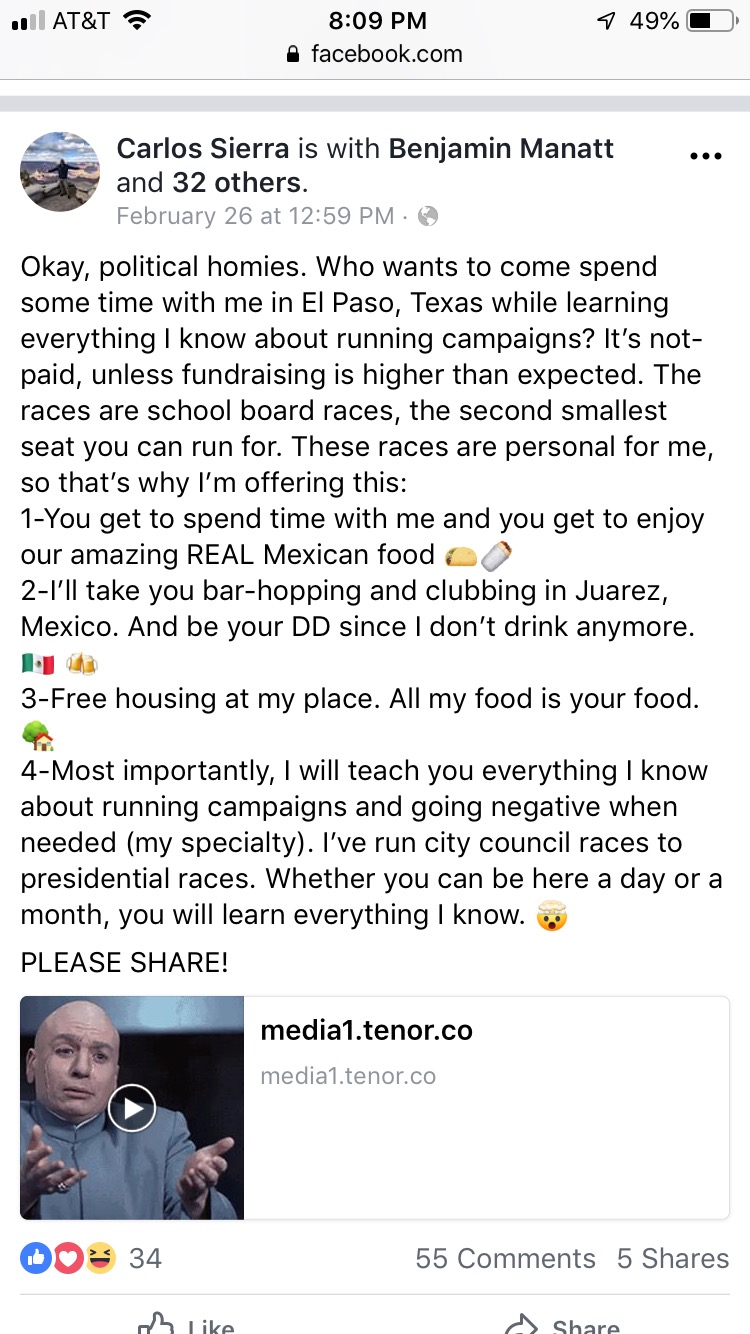Image resolution: width=750 pixels, height=1334 pixels.
Task: Open the 55 Comments
Action: click(505, 1258)
